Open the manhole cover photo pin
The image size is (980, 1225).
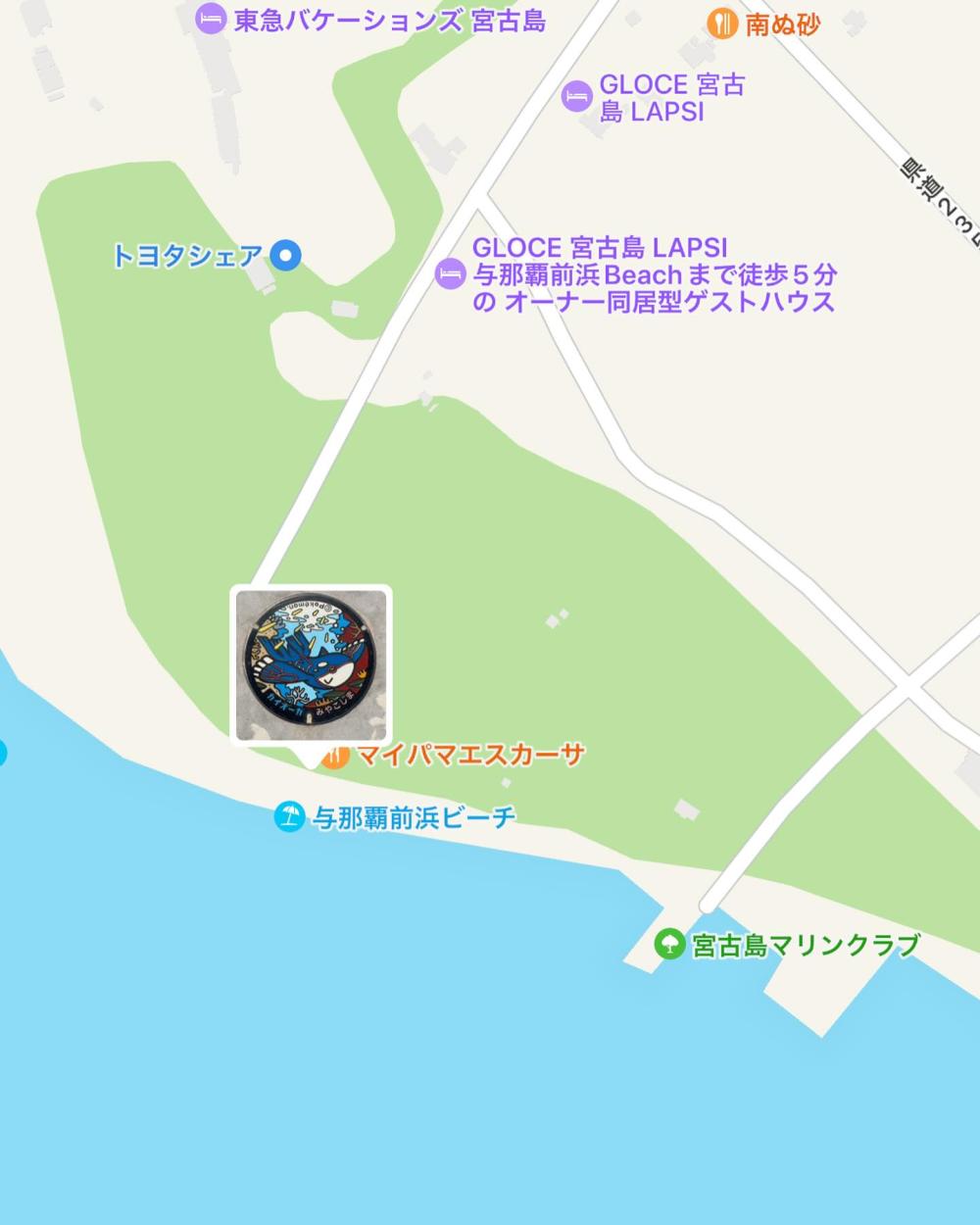pyautogui.click(x=312, y=665)
